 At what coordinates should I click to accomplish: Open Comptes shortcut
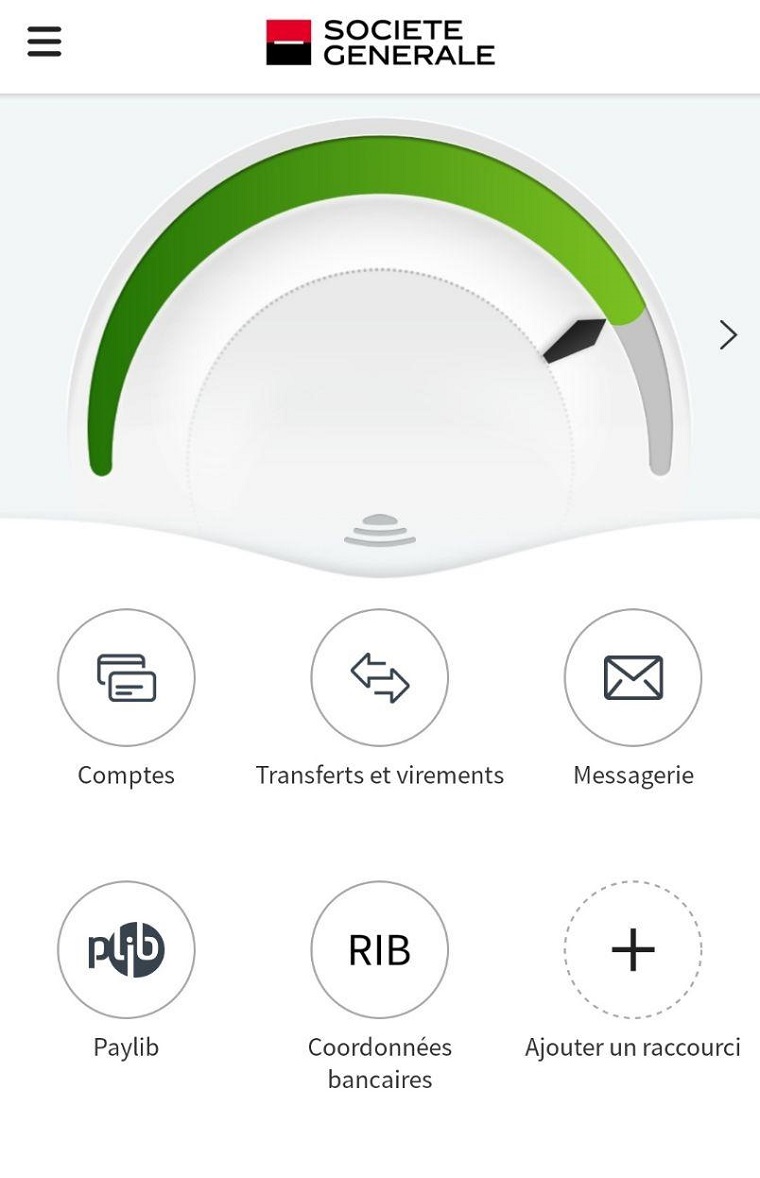tap(126, 678)
